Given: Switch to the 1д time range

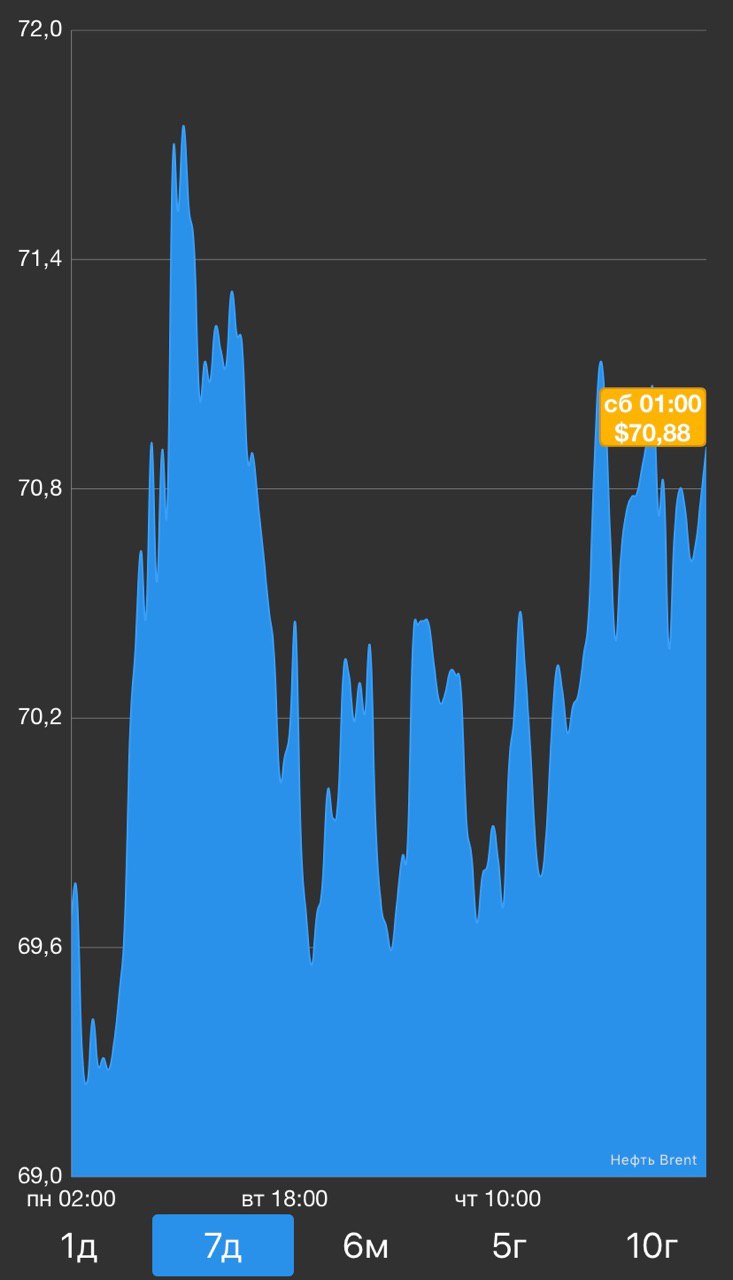Looking at the screenshot, I should 79,1246.
